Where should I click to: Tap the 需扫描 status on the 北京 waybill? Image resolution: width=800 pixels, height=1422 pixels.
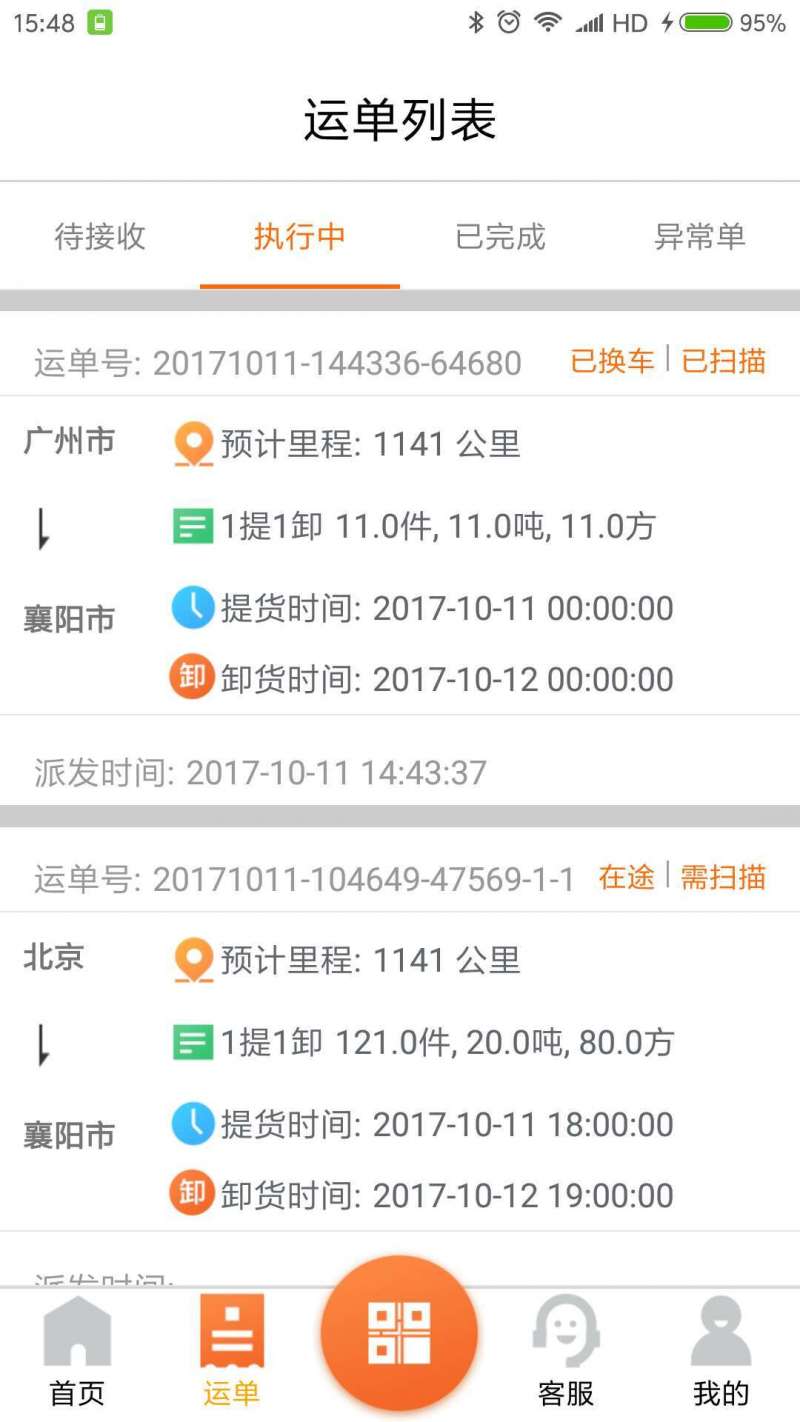pos(723,877)
